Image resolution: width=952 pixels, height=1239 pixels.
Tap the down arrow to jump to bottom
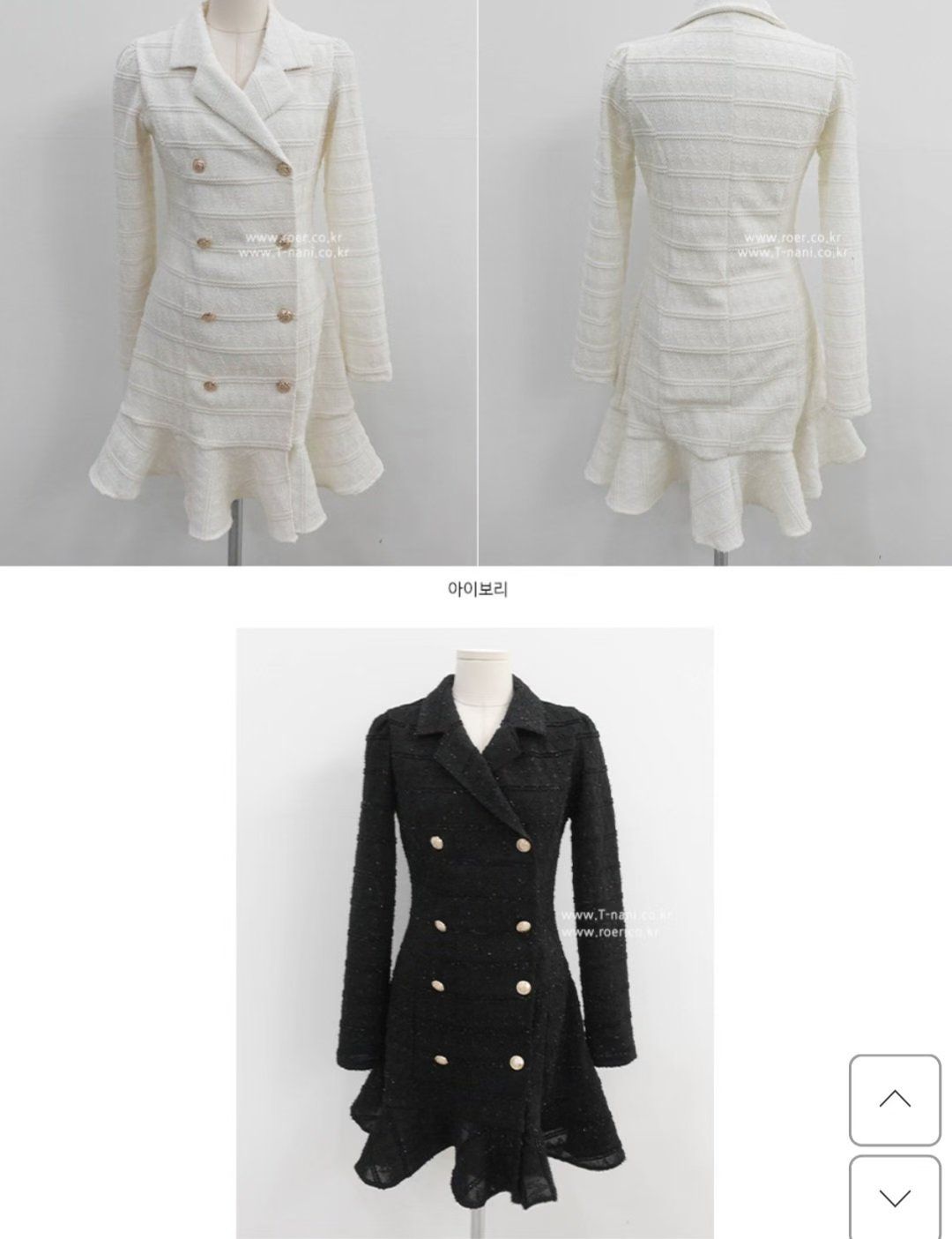895,1197
